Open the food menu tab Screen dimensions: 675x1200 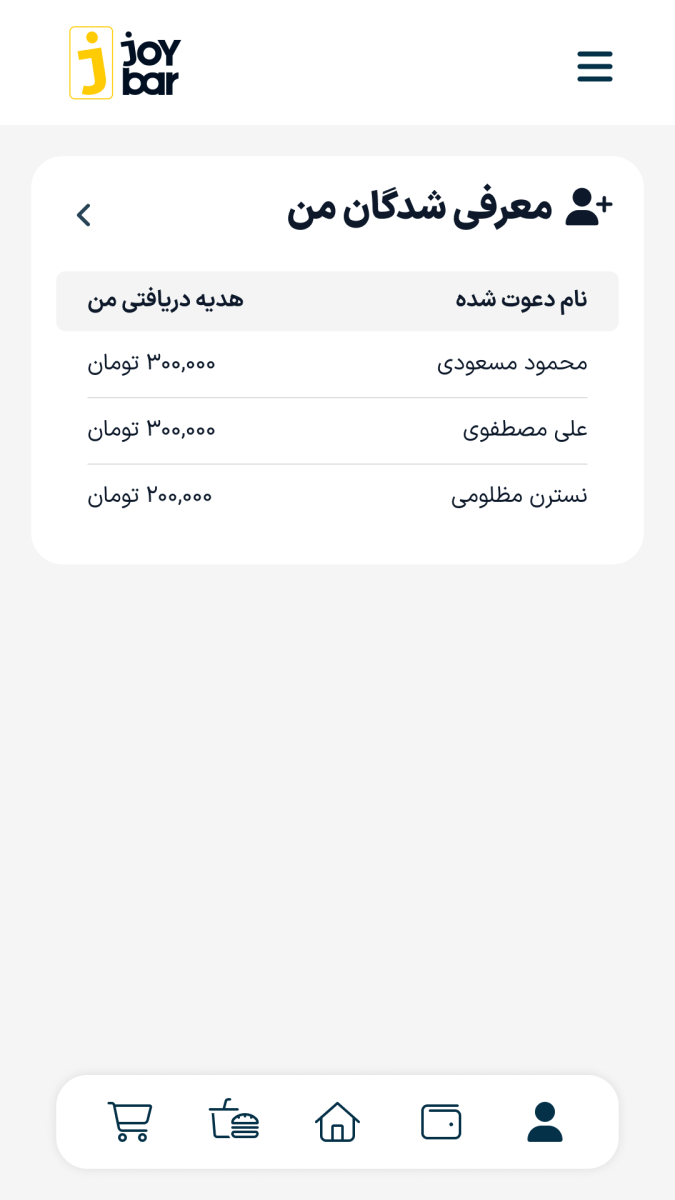coord(234,1120)
